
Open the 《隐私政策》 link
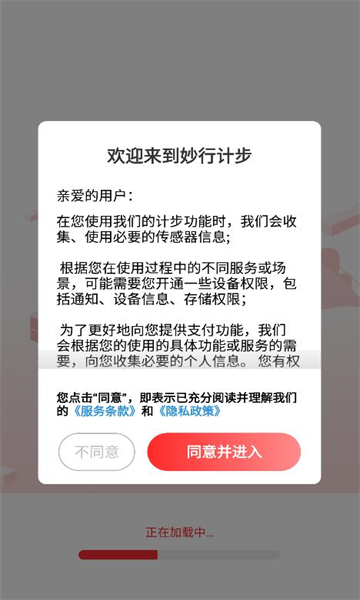pos(190,411)
